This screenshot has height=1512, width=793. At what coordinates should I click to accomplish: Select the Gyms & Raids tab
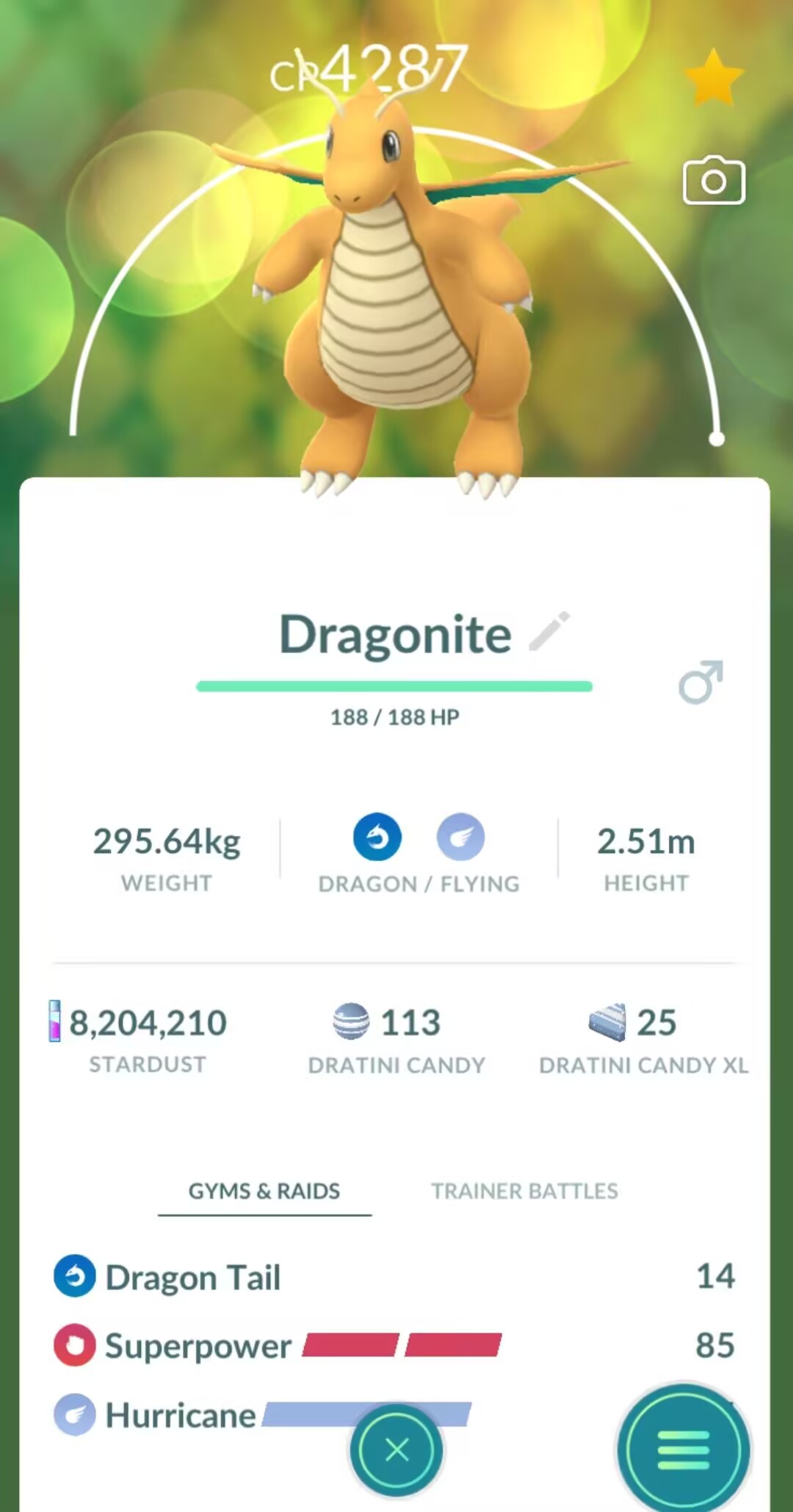coord(264,1191)
